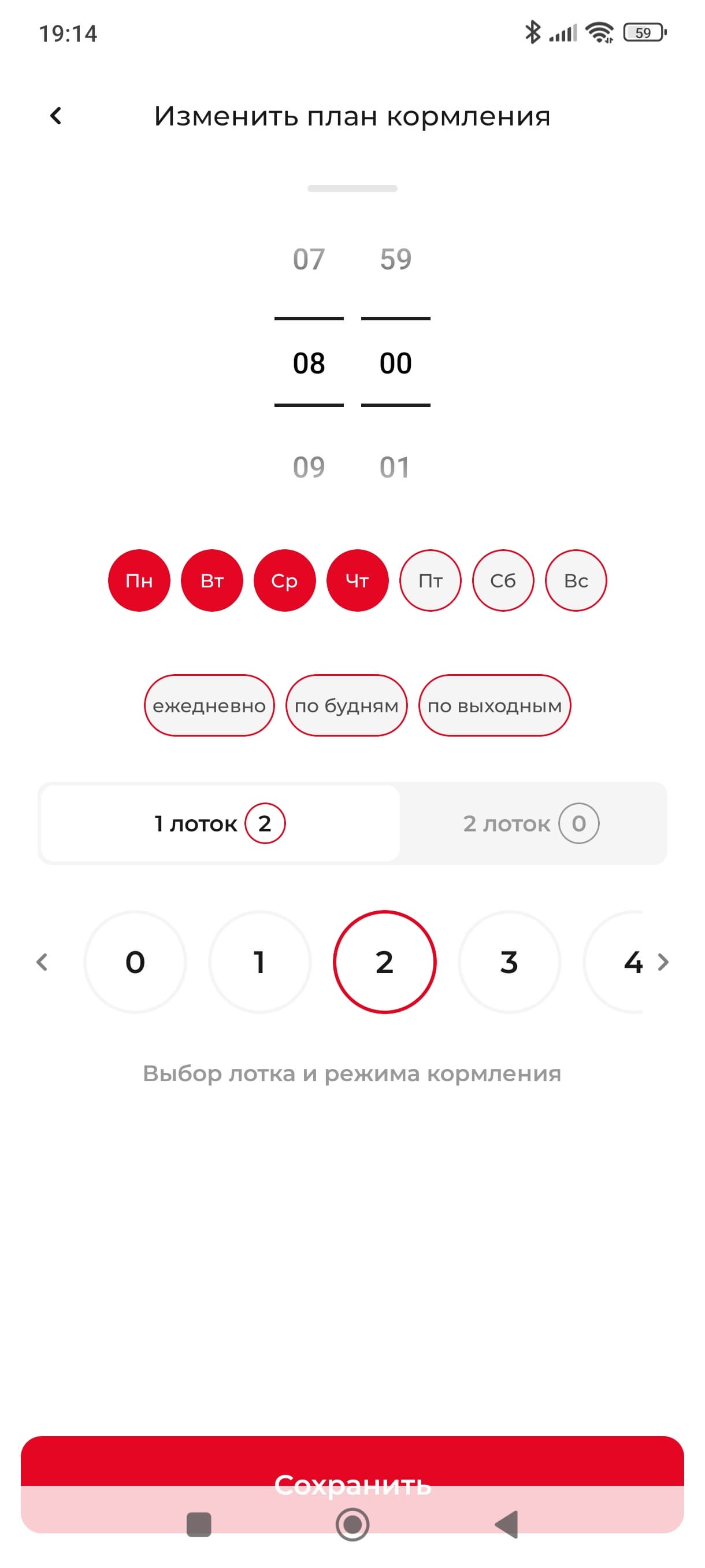Tap the right arrow for more portions
The width and height of the screenshot is (705, 1568).
(x=663, y=961)
